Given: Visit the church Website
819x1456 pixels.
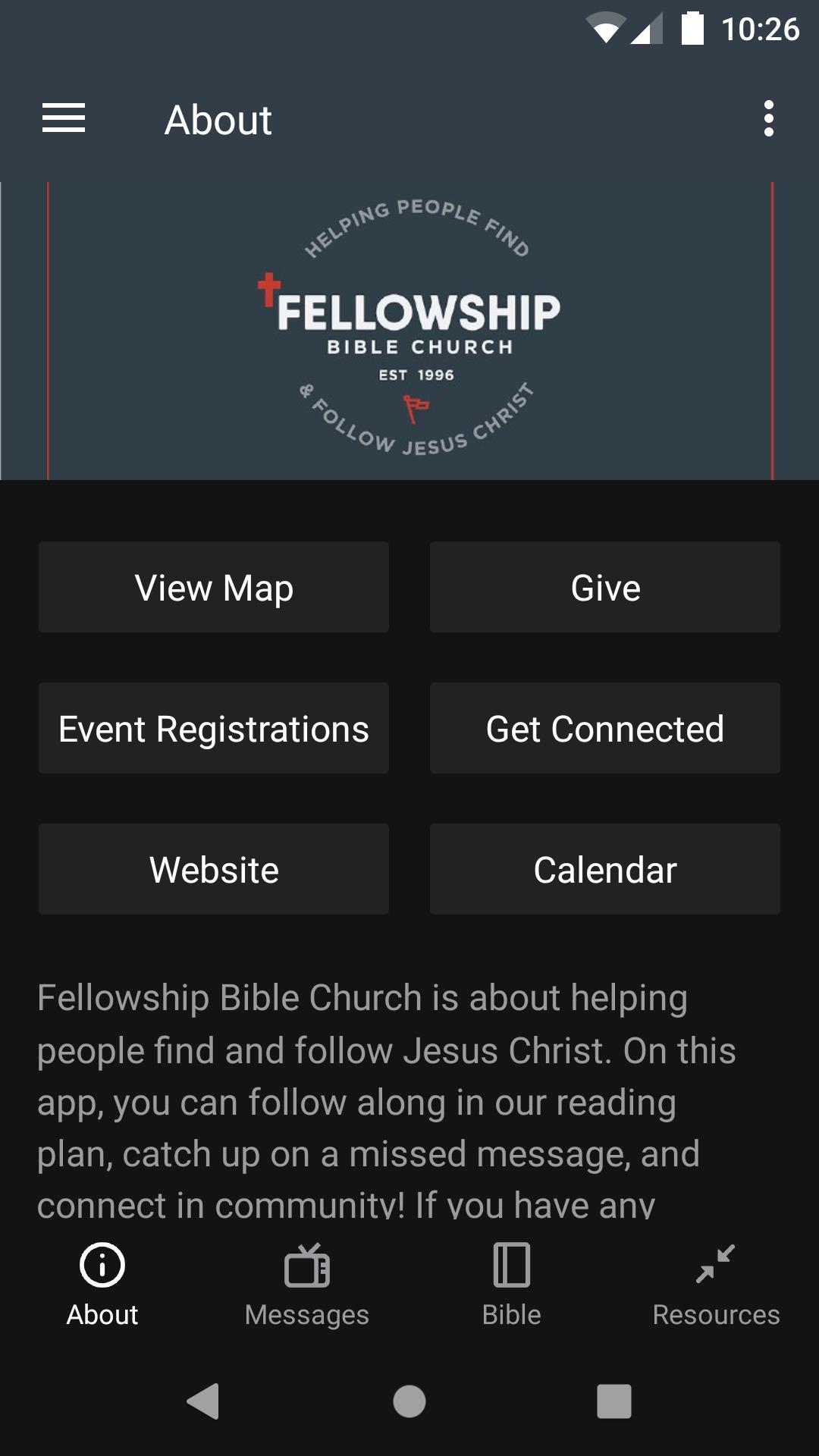Looking at the screenshot, I should click(x=214, y=869).
